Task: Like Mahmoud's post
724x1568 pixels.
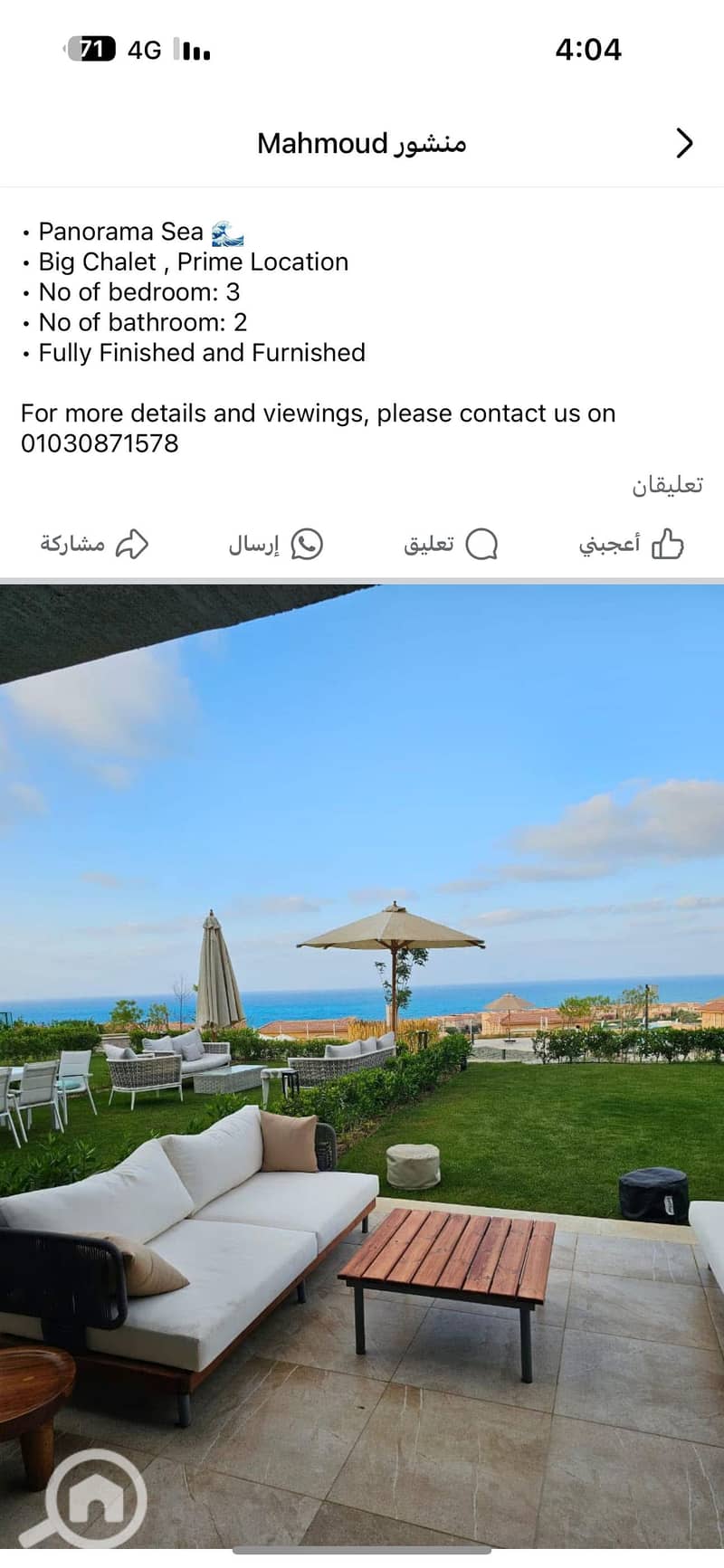Action: coord(632,544)
